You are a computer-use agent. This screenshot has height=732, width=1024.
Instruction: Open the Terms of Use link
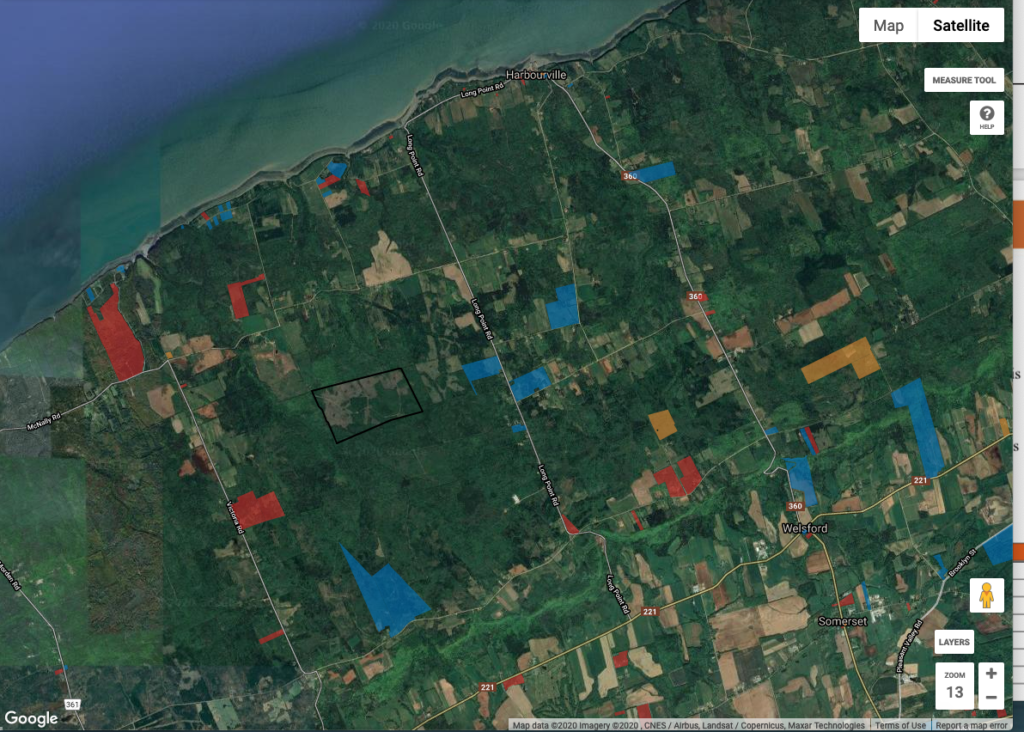pos(901,726)
